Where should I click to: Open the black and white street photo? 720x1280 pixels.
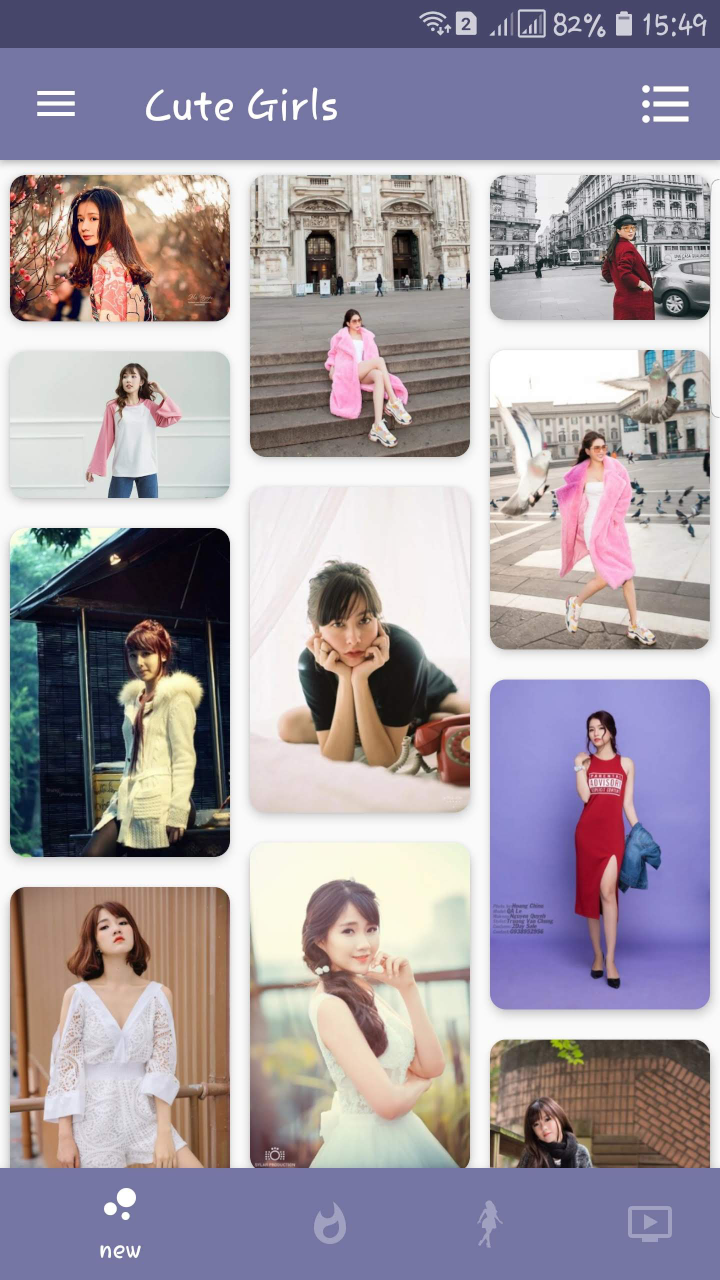tap(599, 248)
